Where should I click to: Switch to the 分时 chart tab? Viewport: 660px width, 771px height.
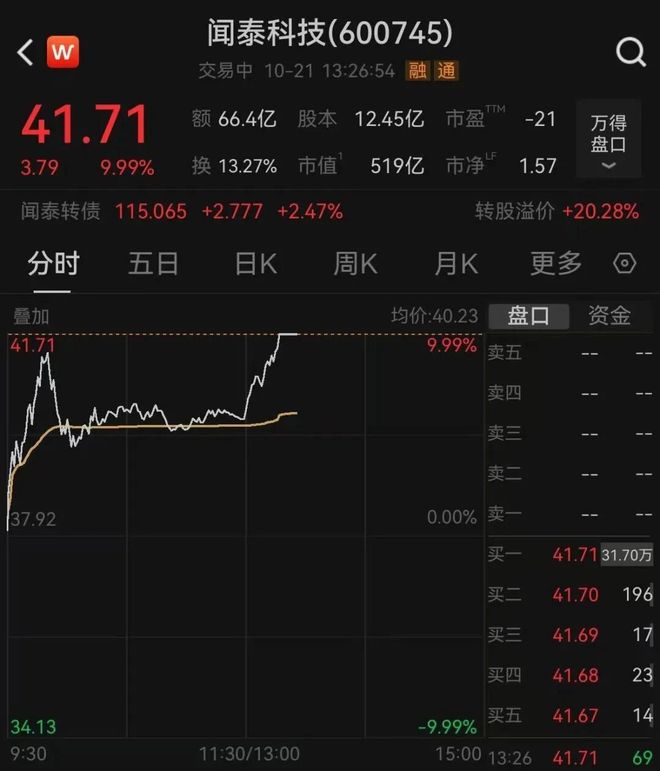click(x=53, y=264)
